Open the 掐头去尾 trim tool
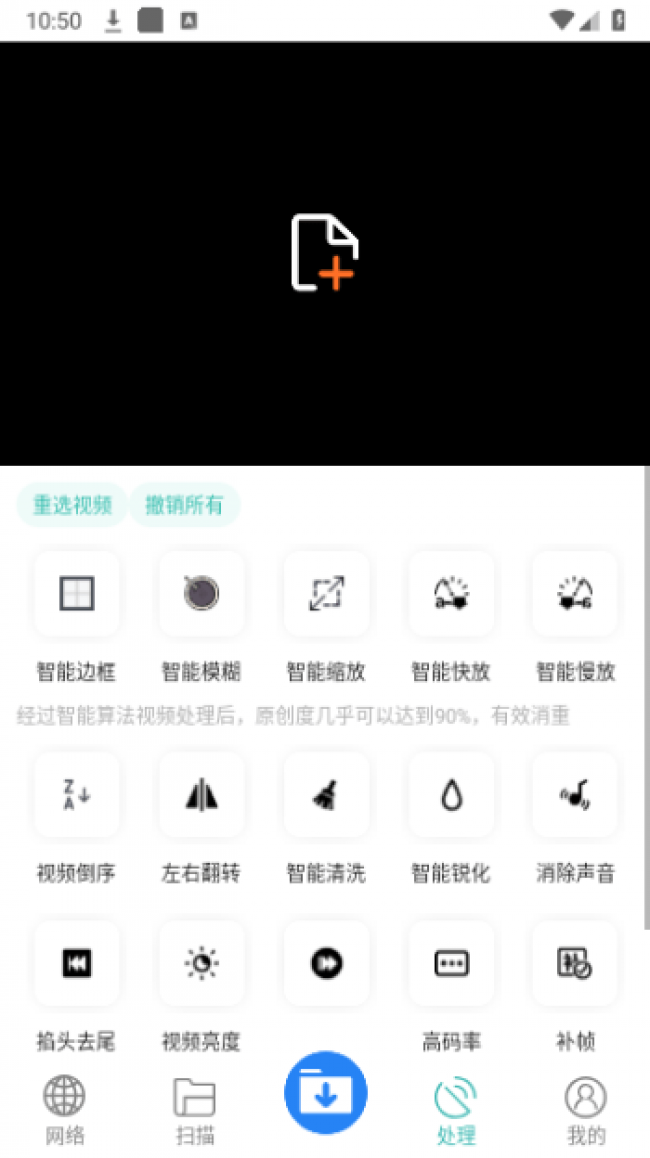This screenshot has height=1158, width=650. pos(77,964)
